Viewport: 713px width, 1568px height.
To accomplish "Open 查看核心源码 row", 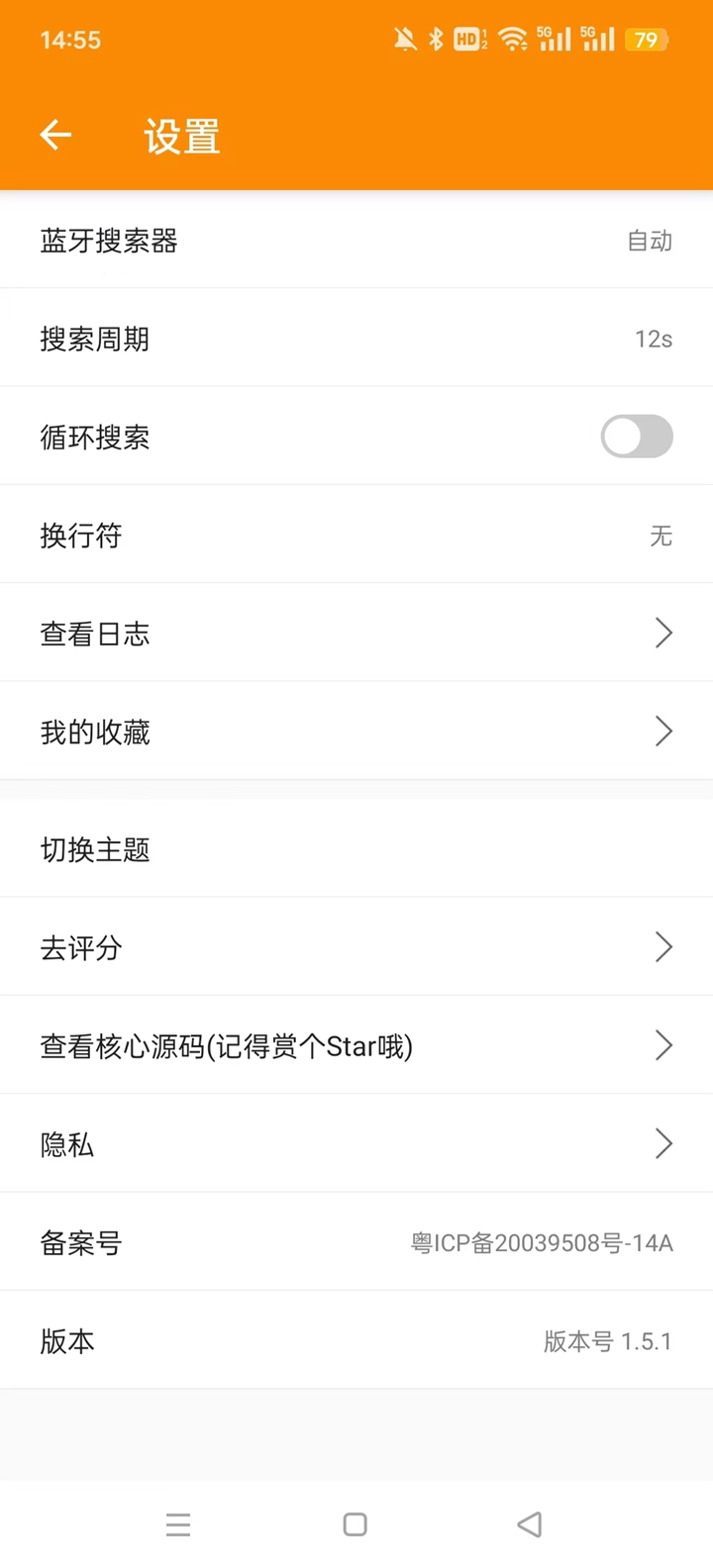I will pos(356,1045).
